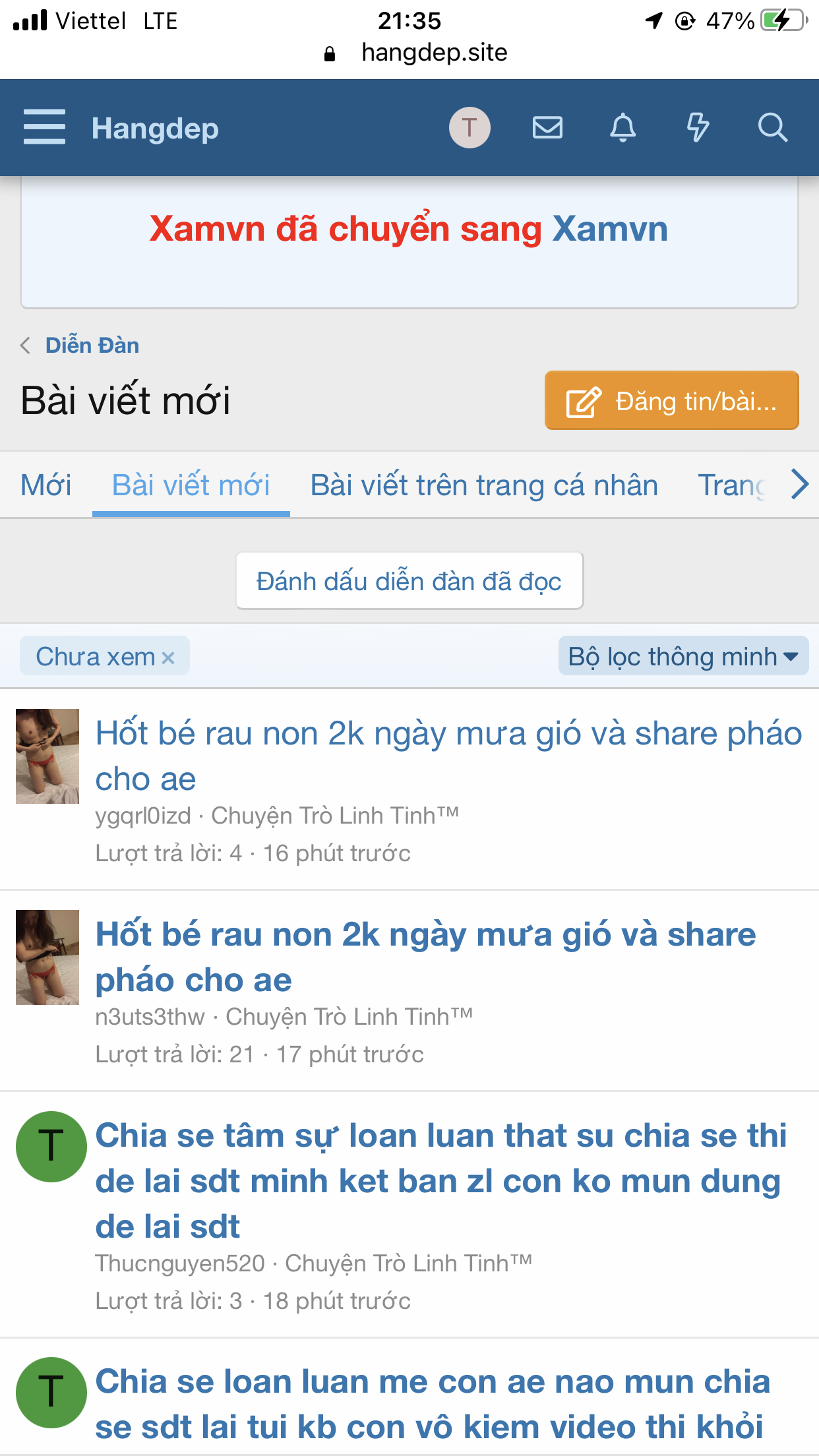Open the user account avatar menu

(x=470, y=127)
